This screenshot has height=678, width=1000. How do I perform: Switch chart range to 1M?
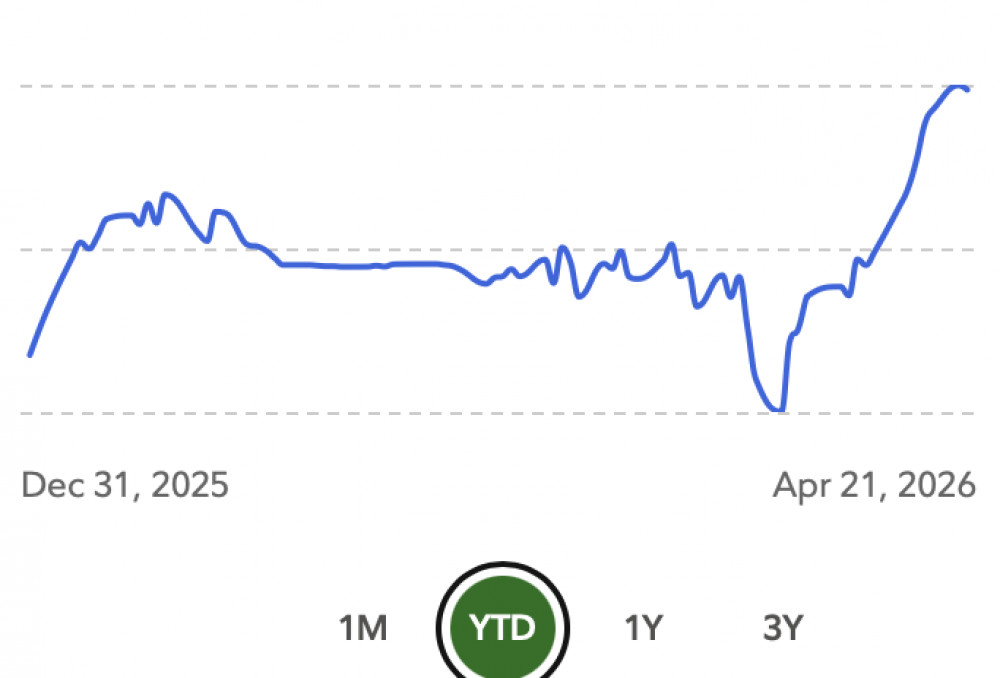363,628
